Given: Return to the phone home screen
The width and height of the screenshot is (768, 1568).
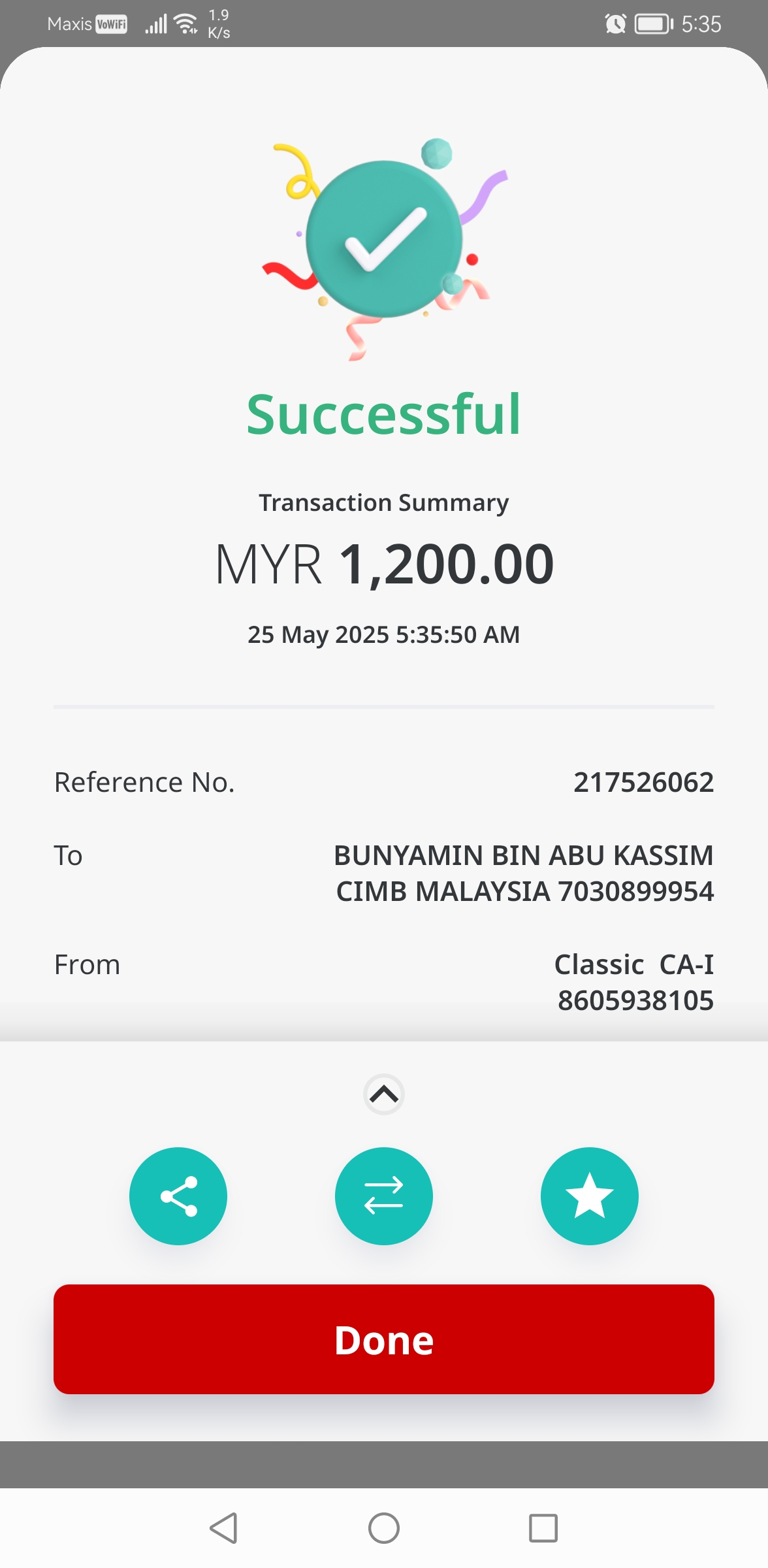Looking at the screenshot, I should pos(384,1528).
